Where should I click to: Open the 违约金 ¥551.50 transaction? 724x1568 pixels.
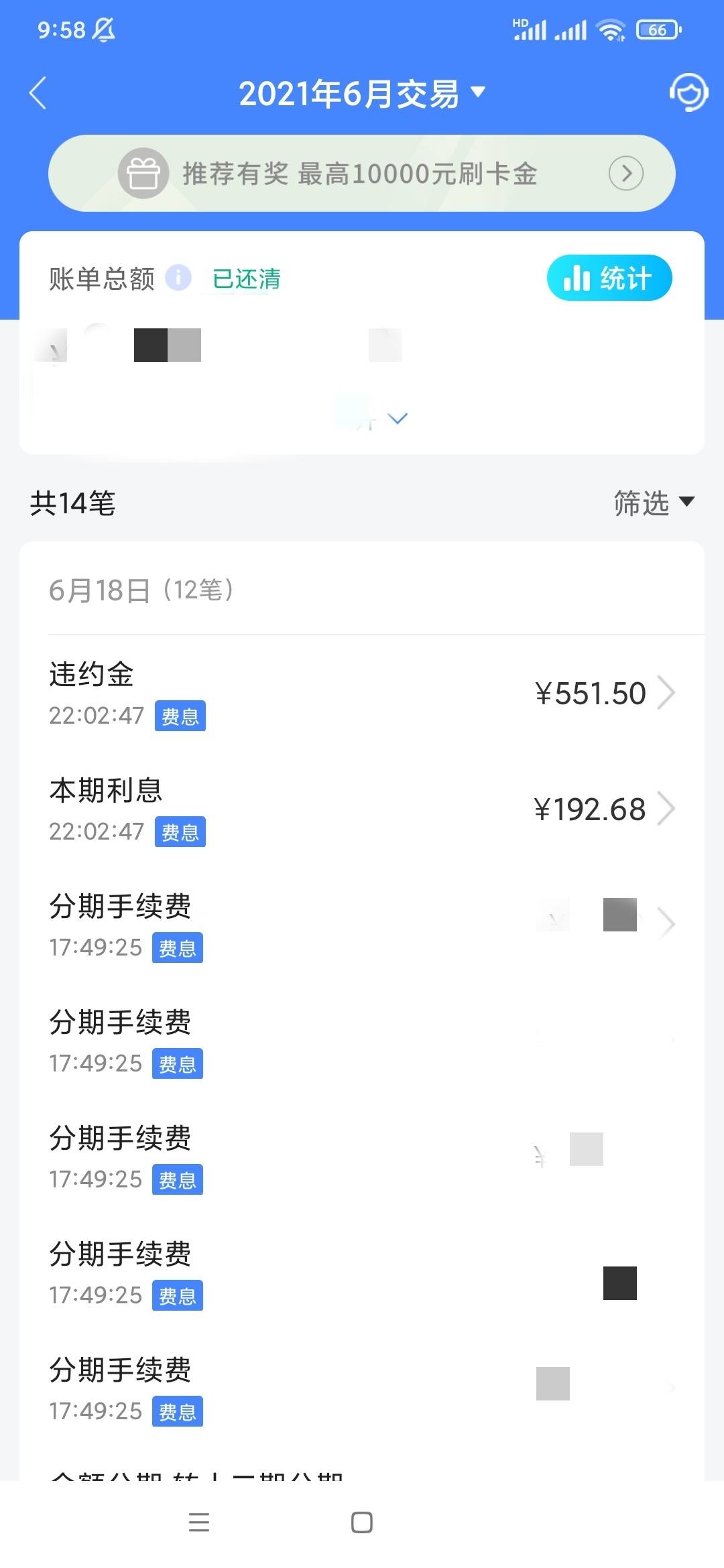coord(362,693)
